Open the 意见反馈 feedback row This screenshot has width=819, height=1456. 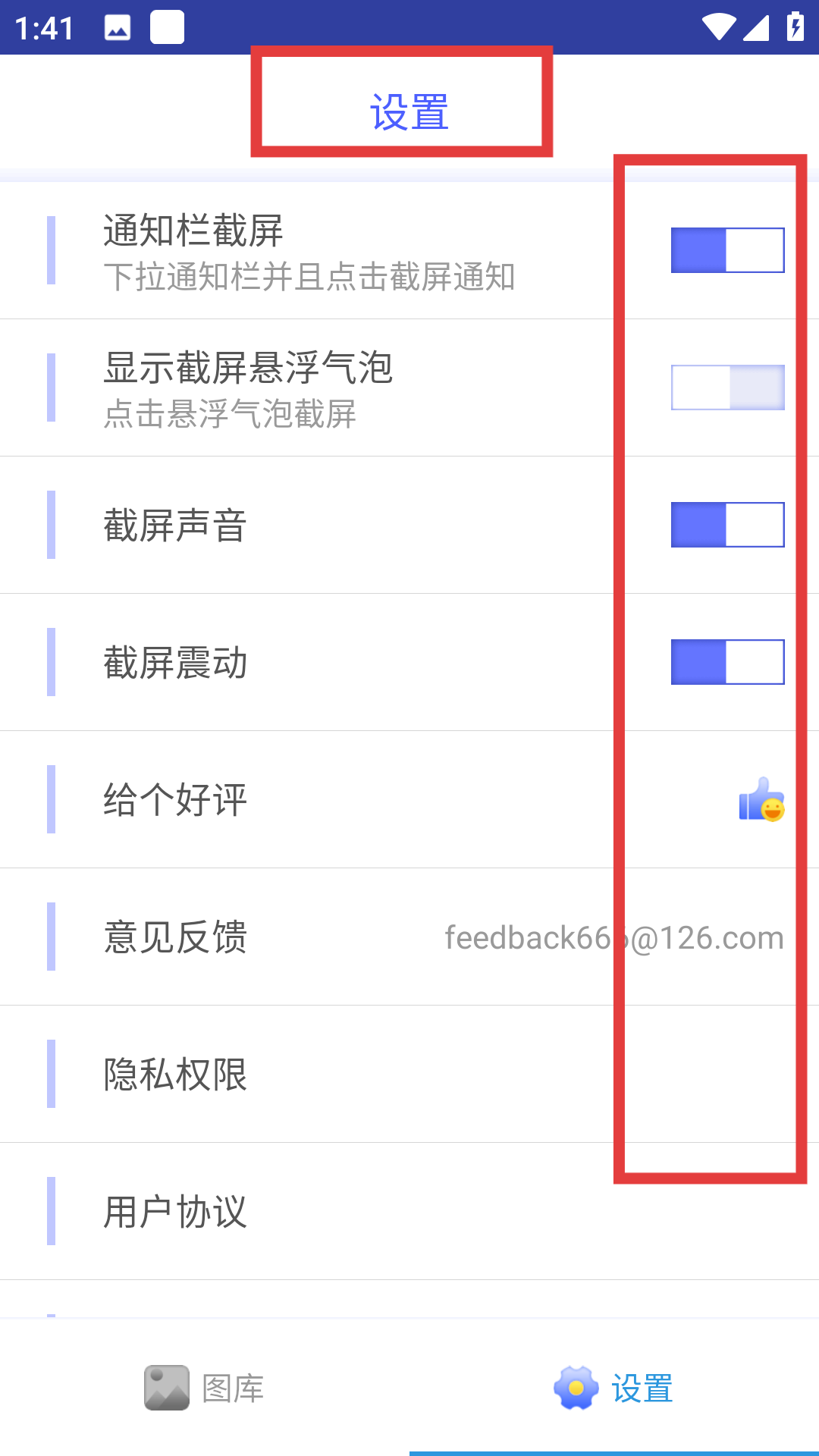(x=409, y=937)
